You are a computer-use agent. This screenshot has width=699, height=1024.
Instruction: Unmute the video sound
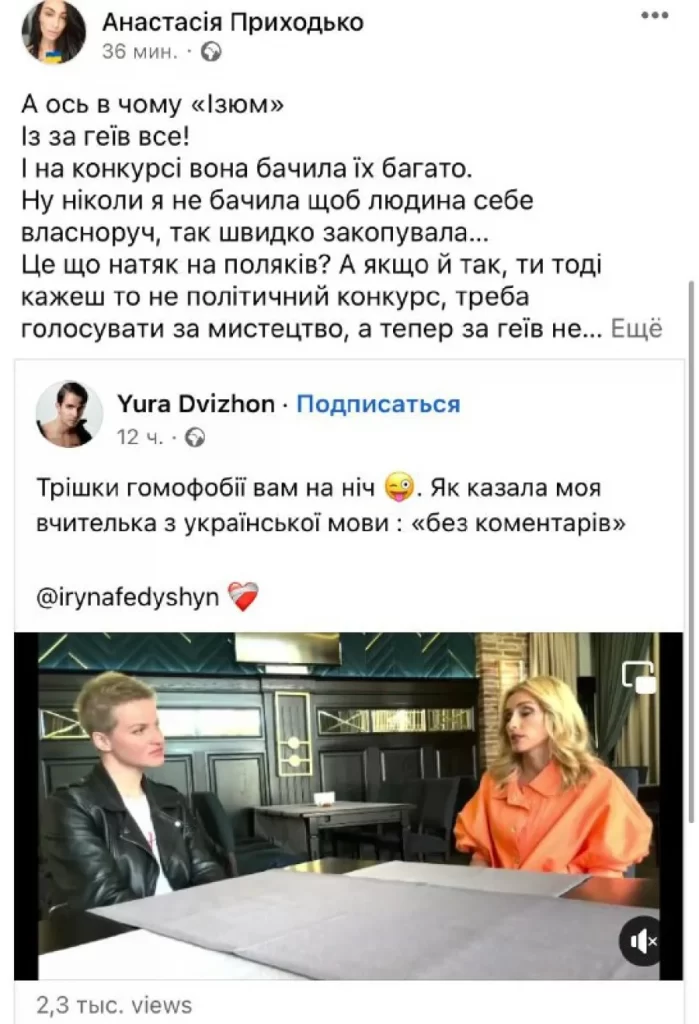pyautogui.click(x=640, y=940)
